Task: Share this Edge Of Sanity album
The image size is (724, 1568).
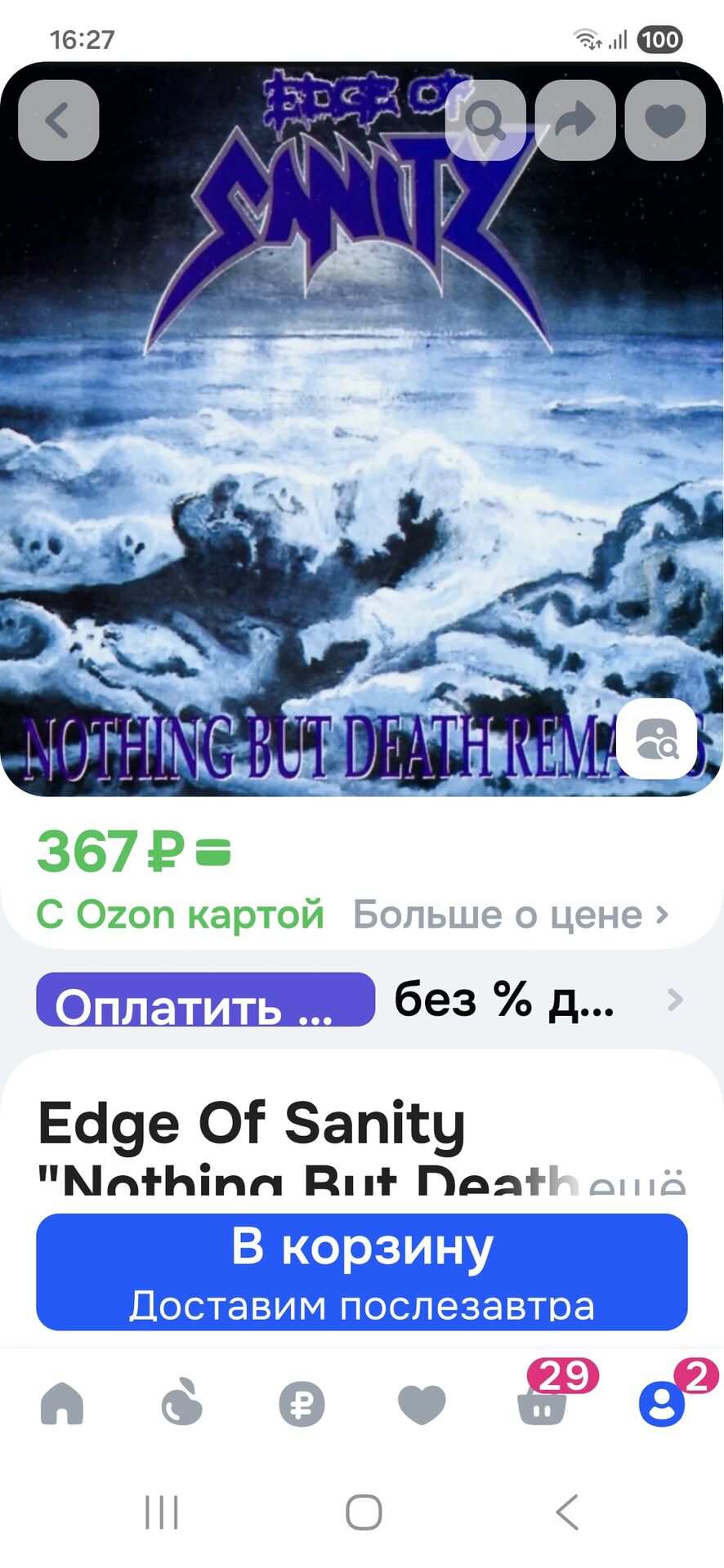Action: (x=574, y=119)
